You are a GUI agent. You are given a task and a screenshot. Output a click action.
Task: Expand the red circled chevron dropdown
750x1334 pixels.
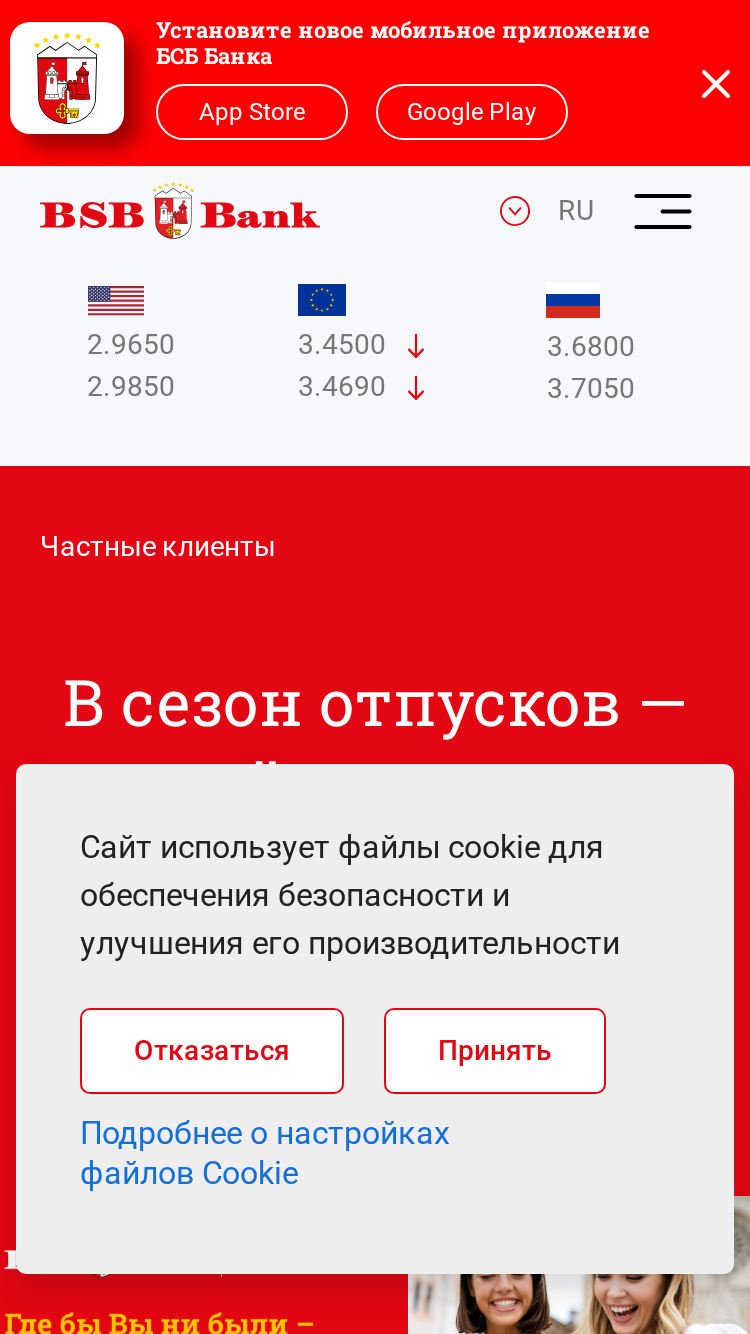tap(515, 211)
